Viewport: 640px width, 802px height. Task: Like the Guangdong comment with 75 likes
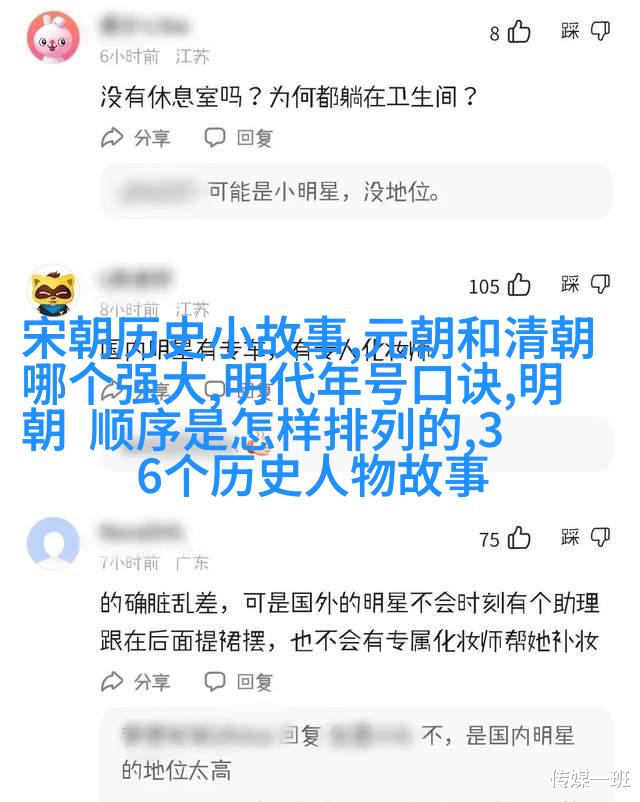[518, 539]
